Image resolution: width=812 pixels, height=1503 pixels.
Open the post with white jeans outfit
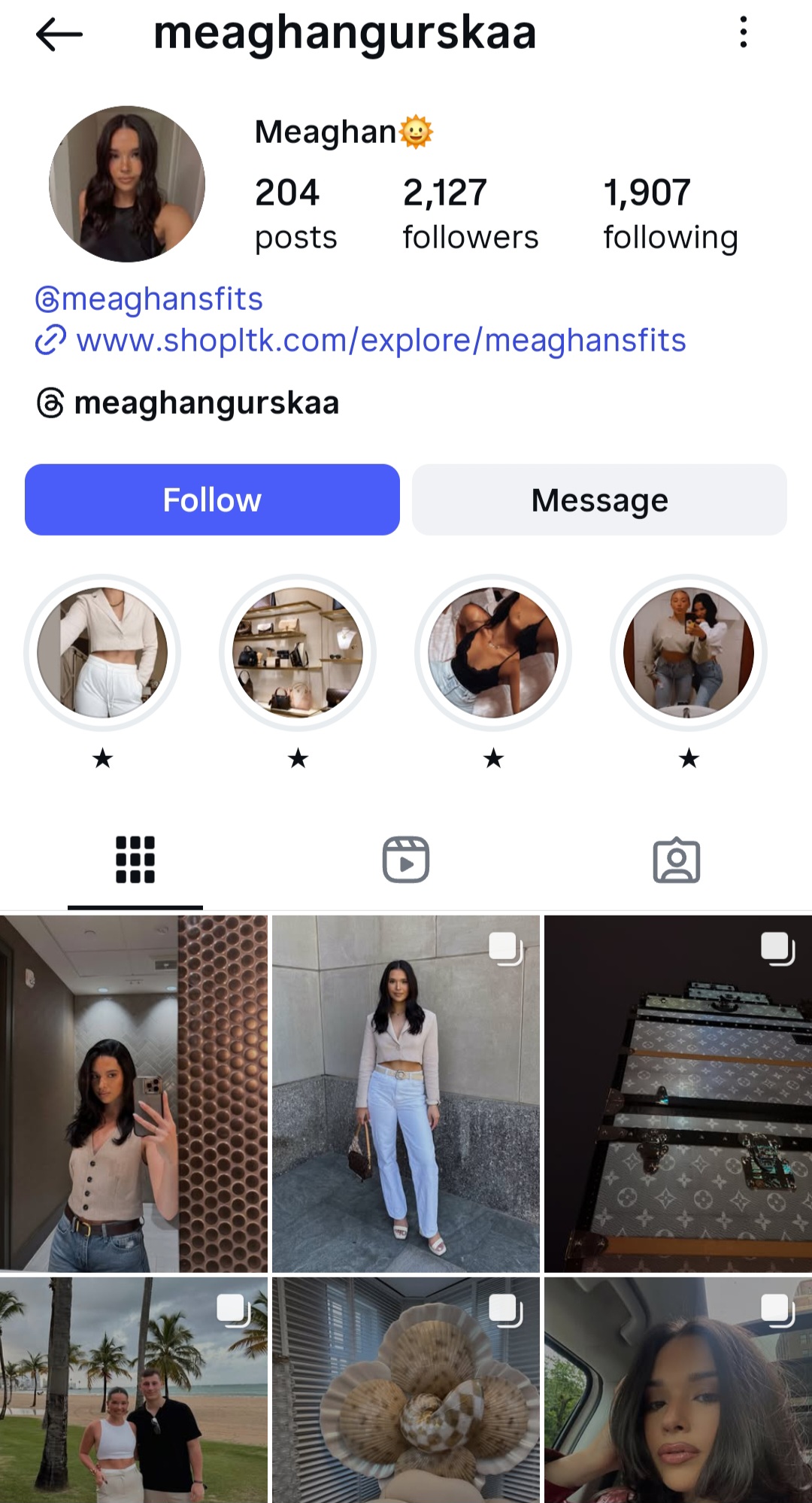coord(406,1094)
